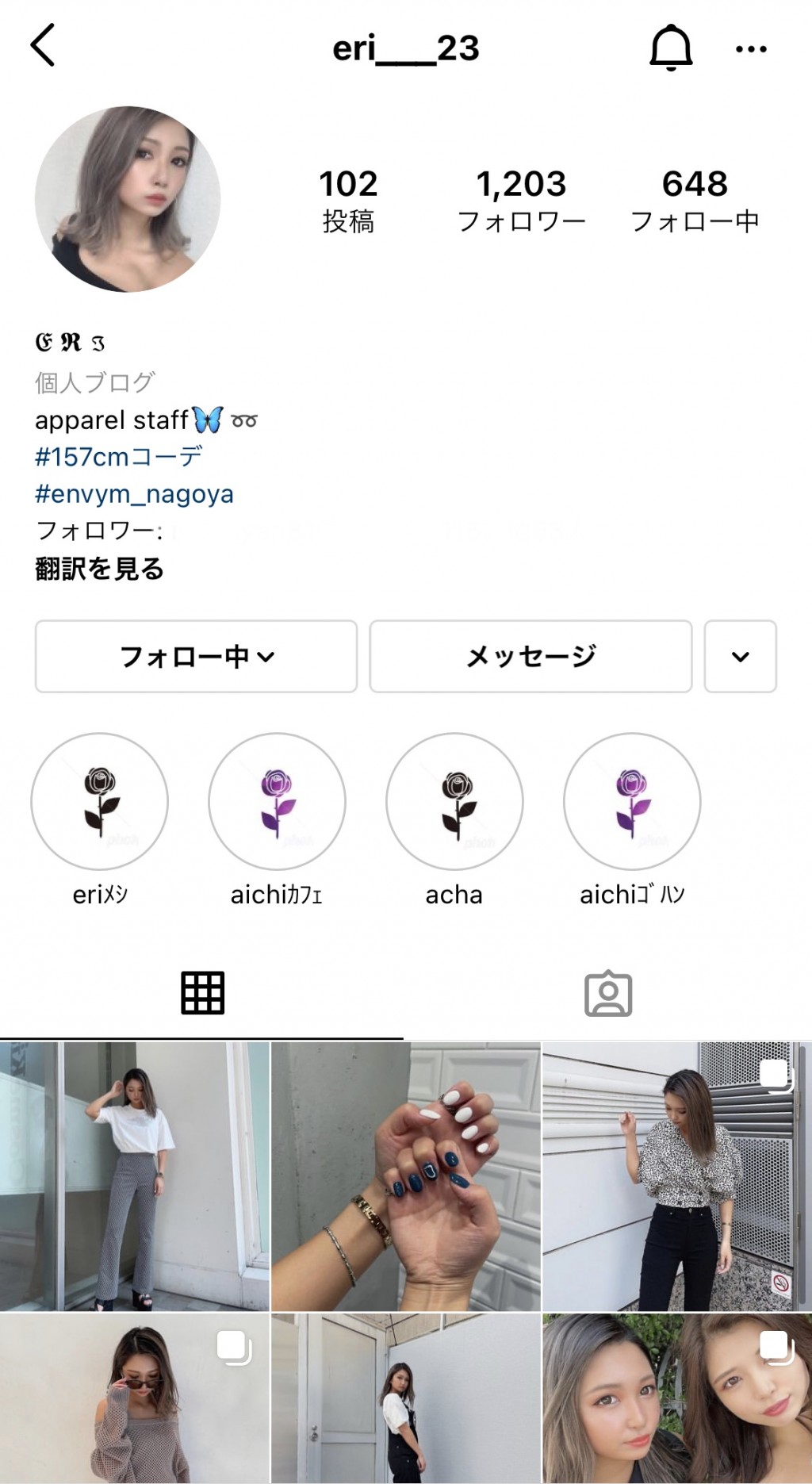Open the notifications bell

(x=671, y=48)
